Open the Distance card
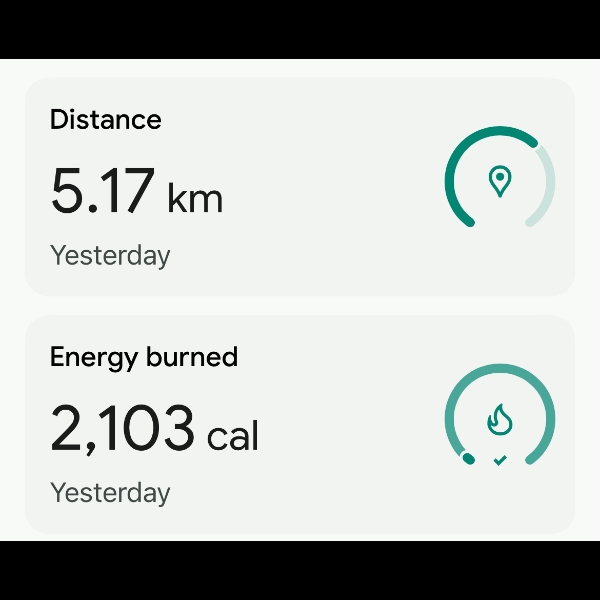 tap(299, 187)
